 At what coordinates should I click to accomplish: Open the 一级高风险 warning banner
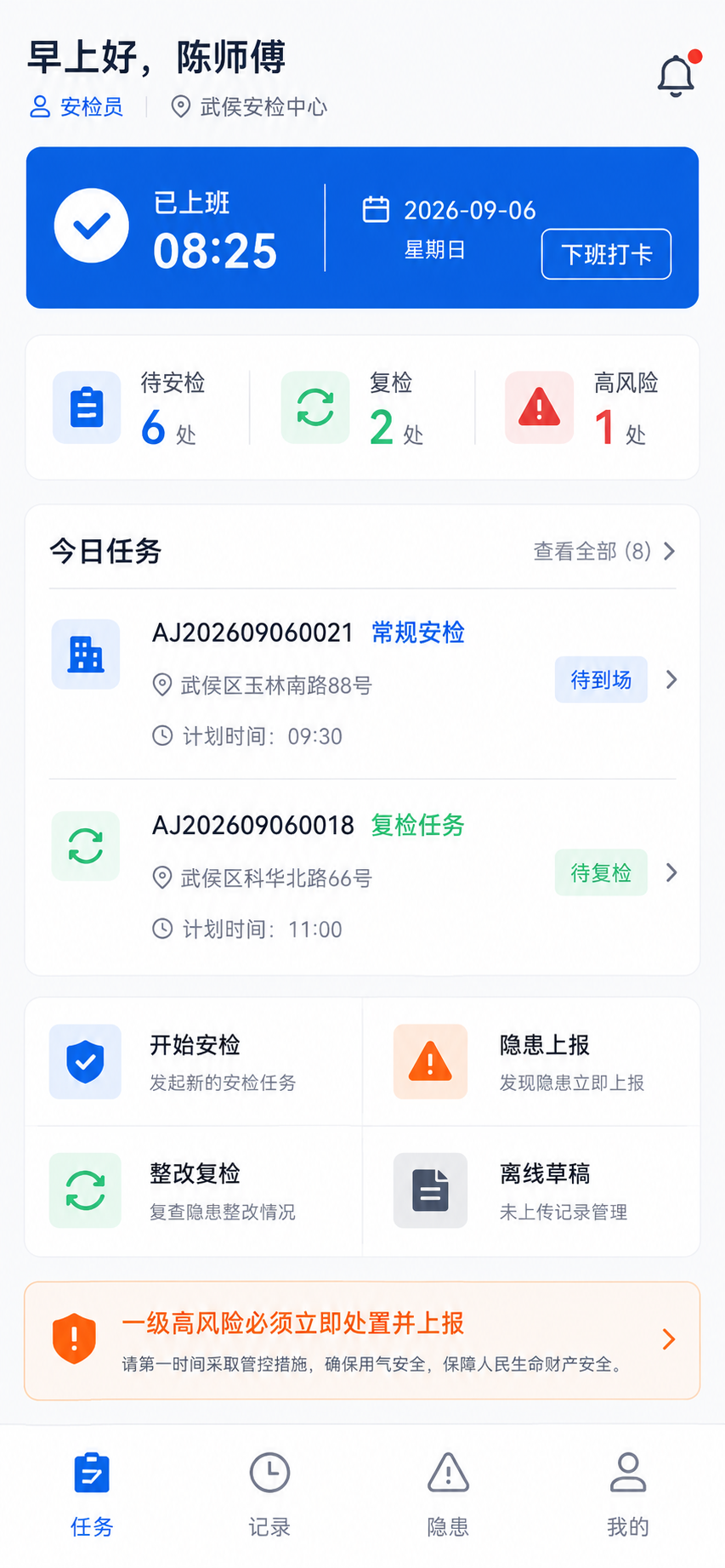(x=363, y=1340)
